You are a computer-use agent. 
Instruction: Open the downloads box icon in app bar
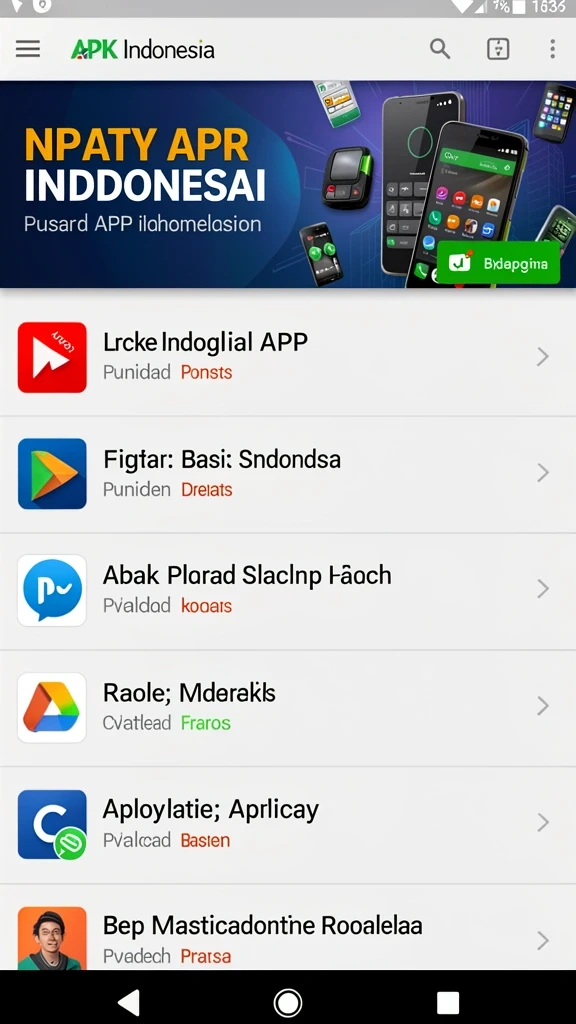(x=498, y=49)
